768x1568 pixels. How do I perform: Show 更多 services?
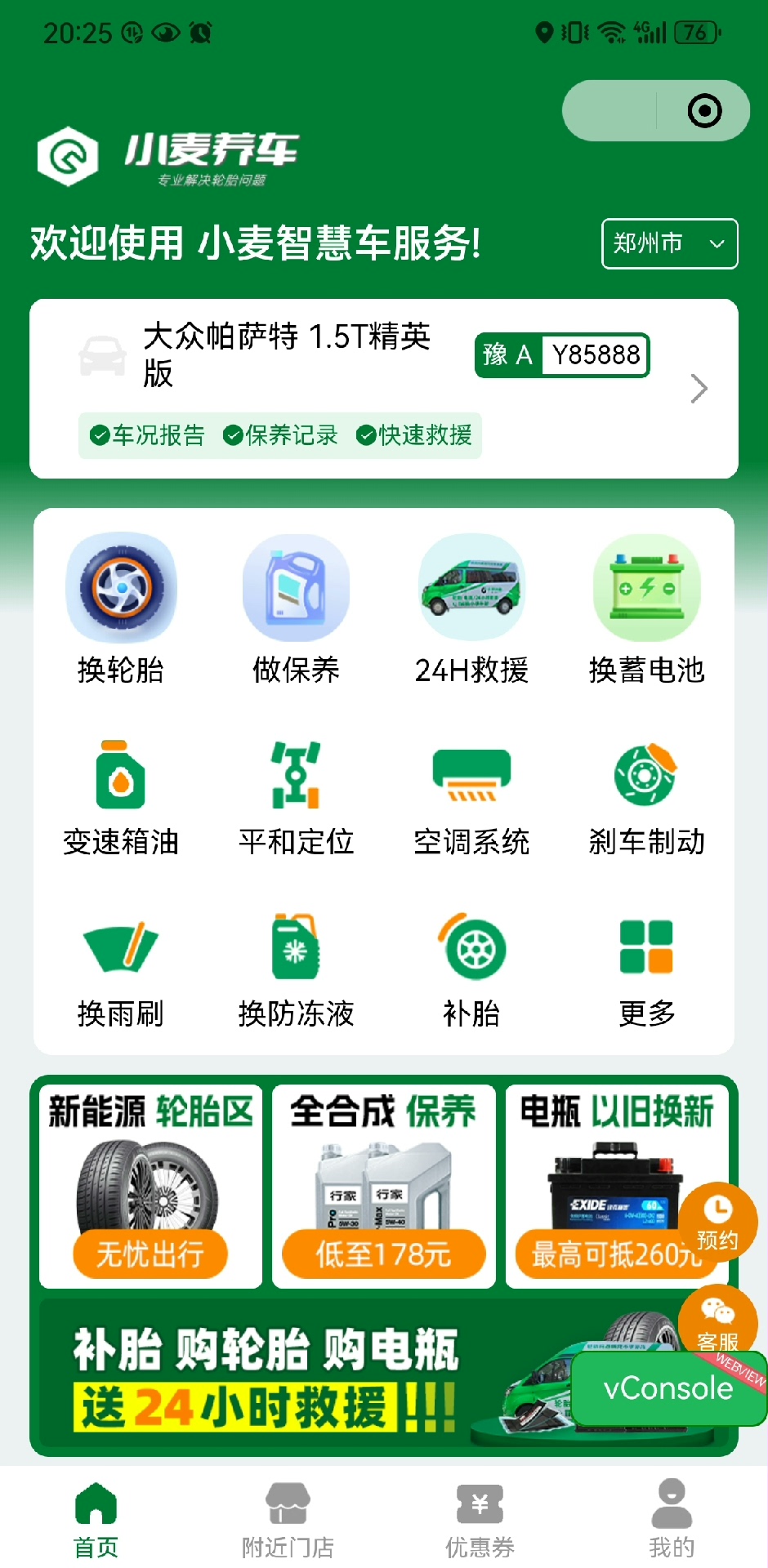pos(646,969)
